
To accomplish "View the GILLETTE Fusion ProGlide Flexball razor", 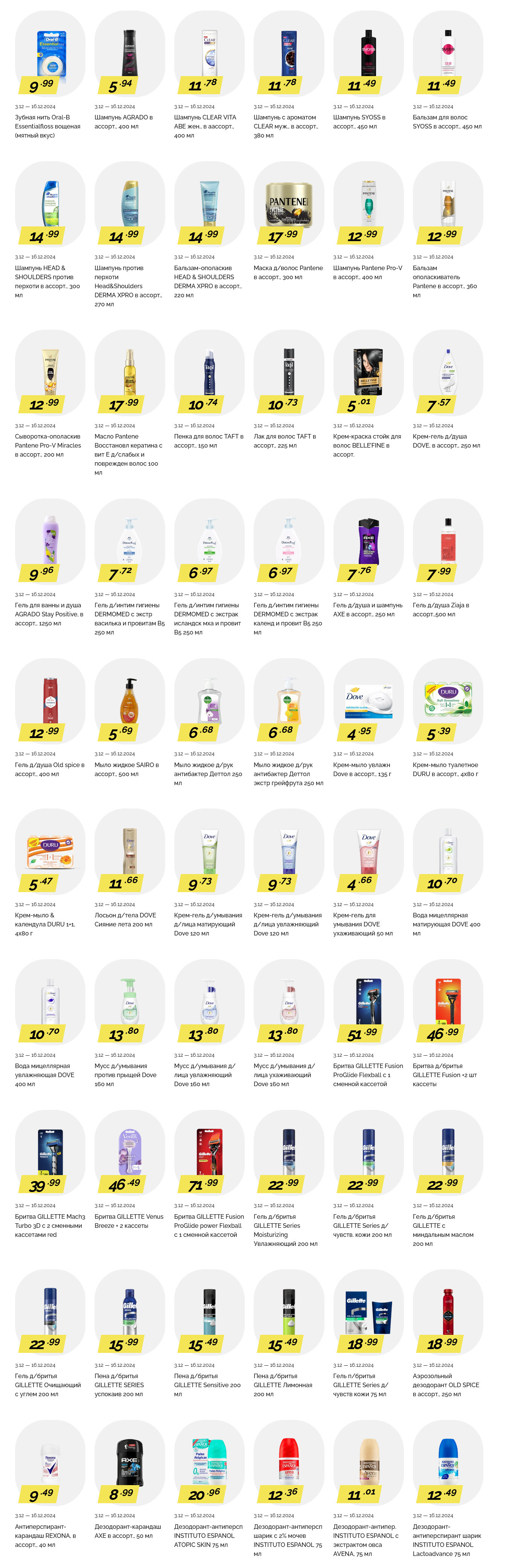I will [368, 1002].
